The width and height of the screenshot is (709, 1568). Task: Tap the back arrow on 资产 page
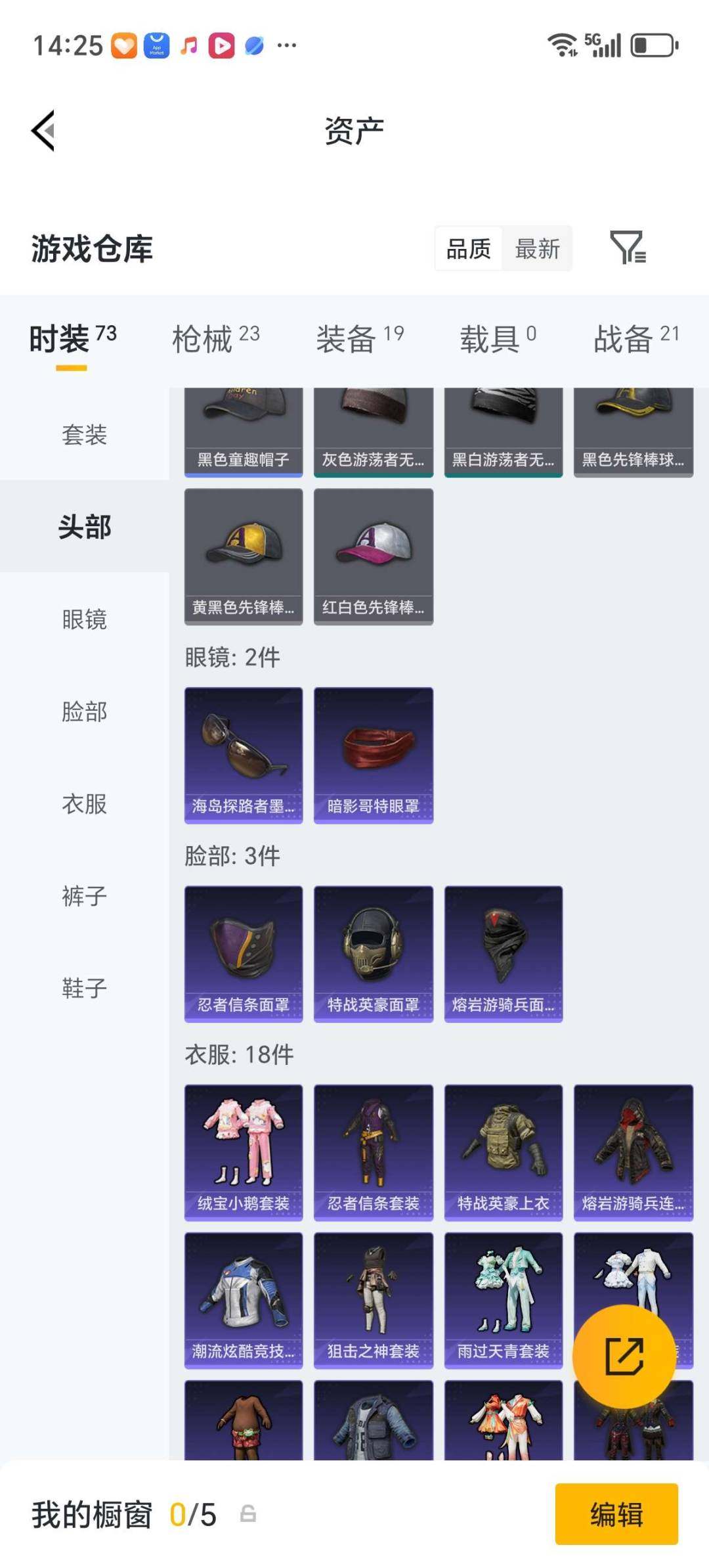[43, 129]
